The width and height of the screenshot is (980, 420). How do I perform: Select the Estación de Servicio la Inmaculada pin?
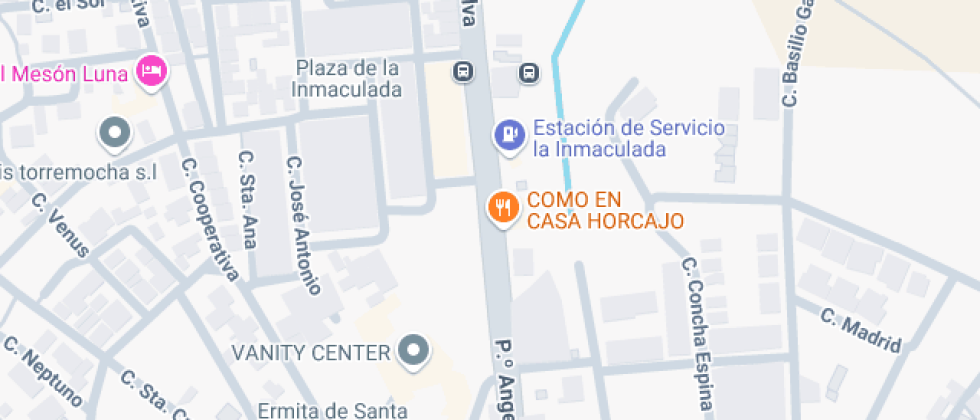tap(509, 136)
